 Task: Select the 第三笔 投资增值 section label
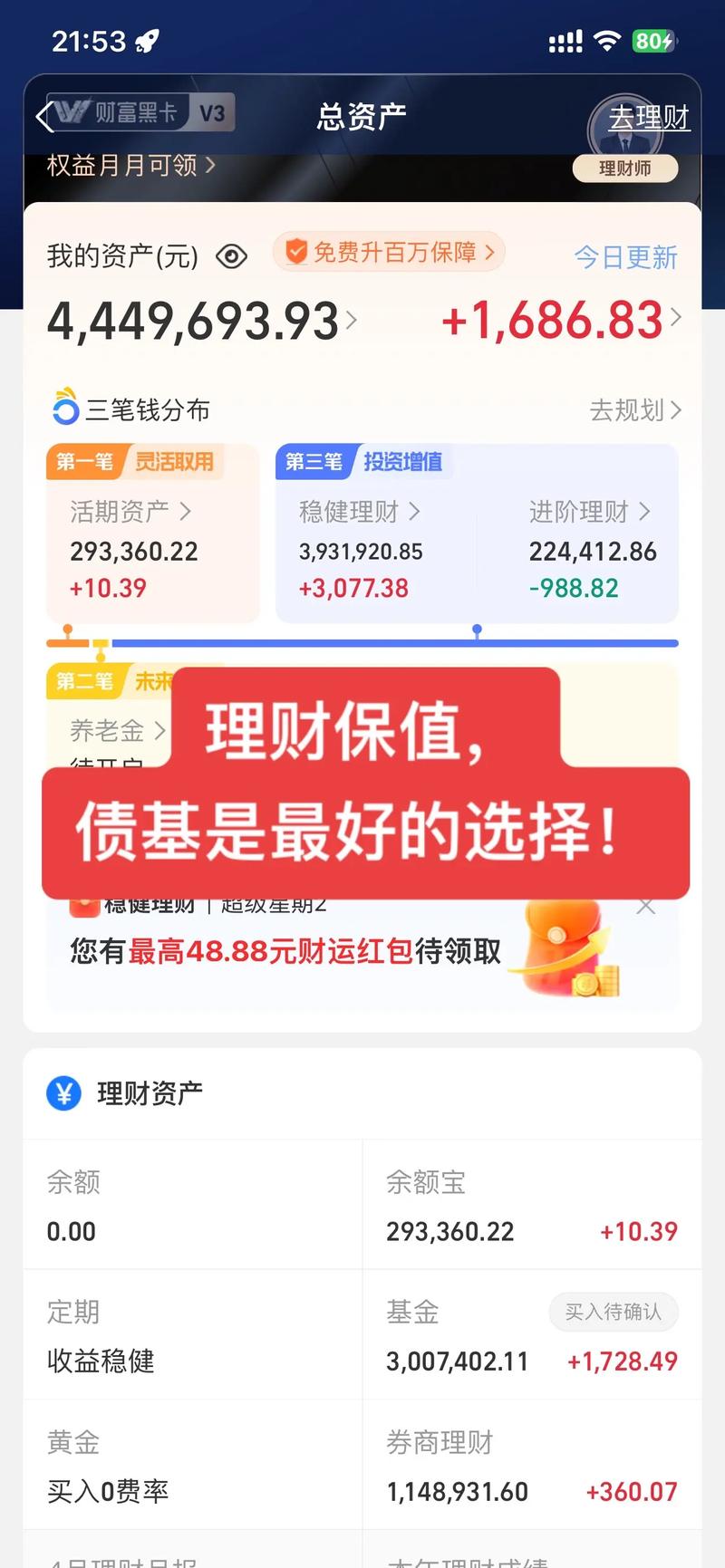coord(361,462)
